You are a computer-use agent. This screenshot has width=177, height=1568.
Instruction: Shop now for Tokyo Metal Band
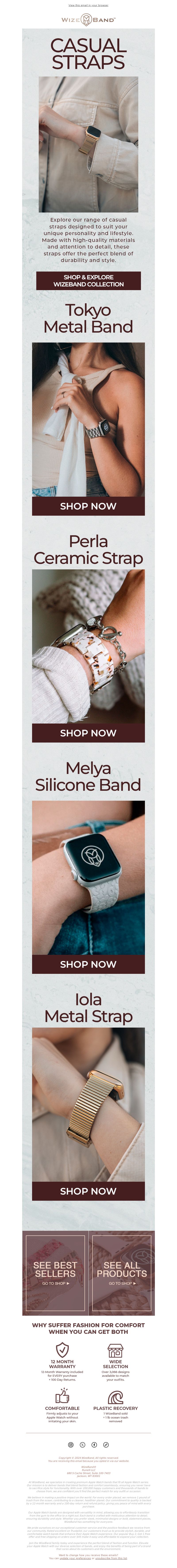pyautogui.click(x=88, y=506)
